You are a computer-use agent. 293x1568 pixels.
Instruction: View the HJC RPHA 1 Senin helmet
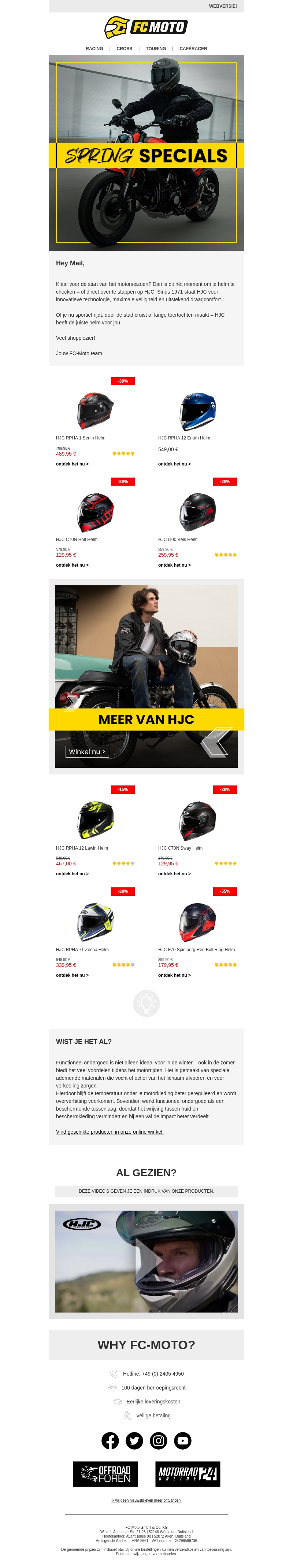click(96, 412)
